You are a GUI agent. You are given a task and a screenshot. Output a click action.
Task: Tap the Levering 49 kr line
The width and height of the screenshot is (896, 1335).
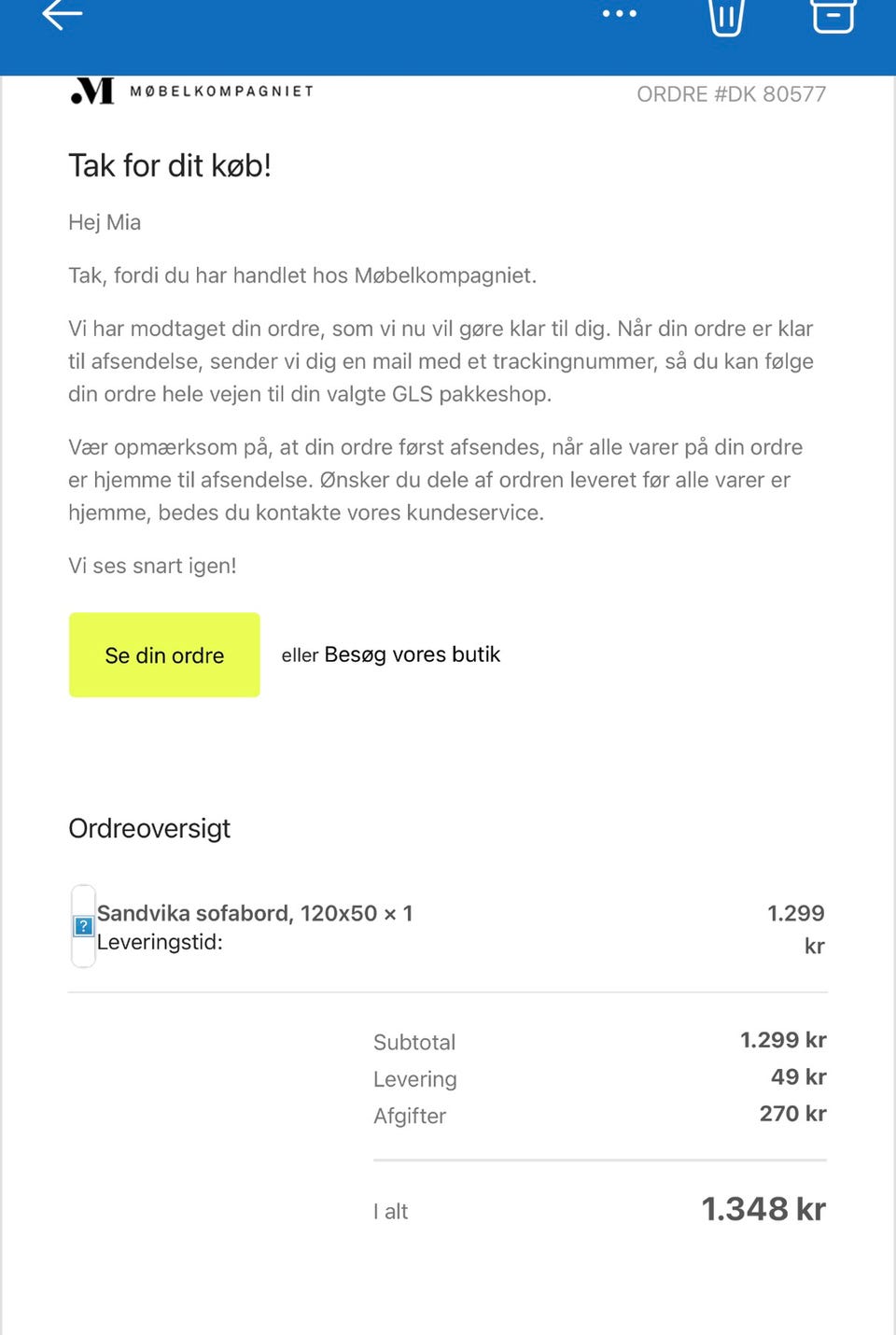[797, 1076]
